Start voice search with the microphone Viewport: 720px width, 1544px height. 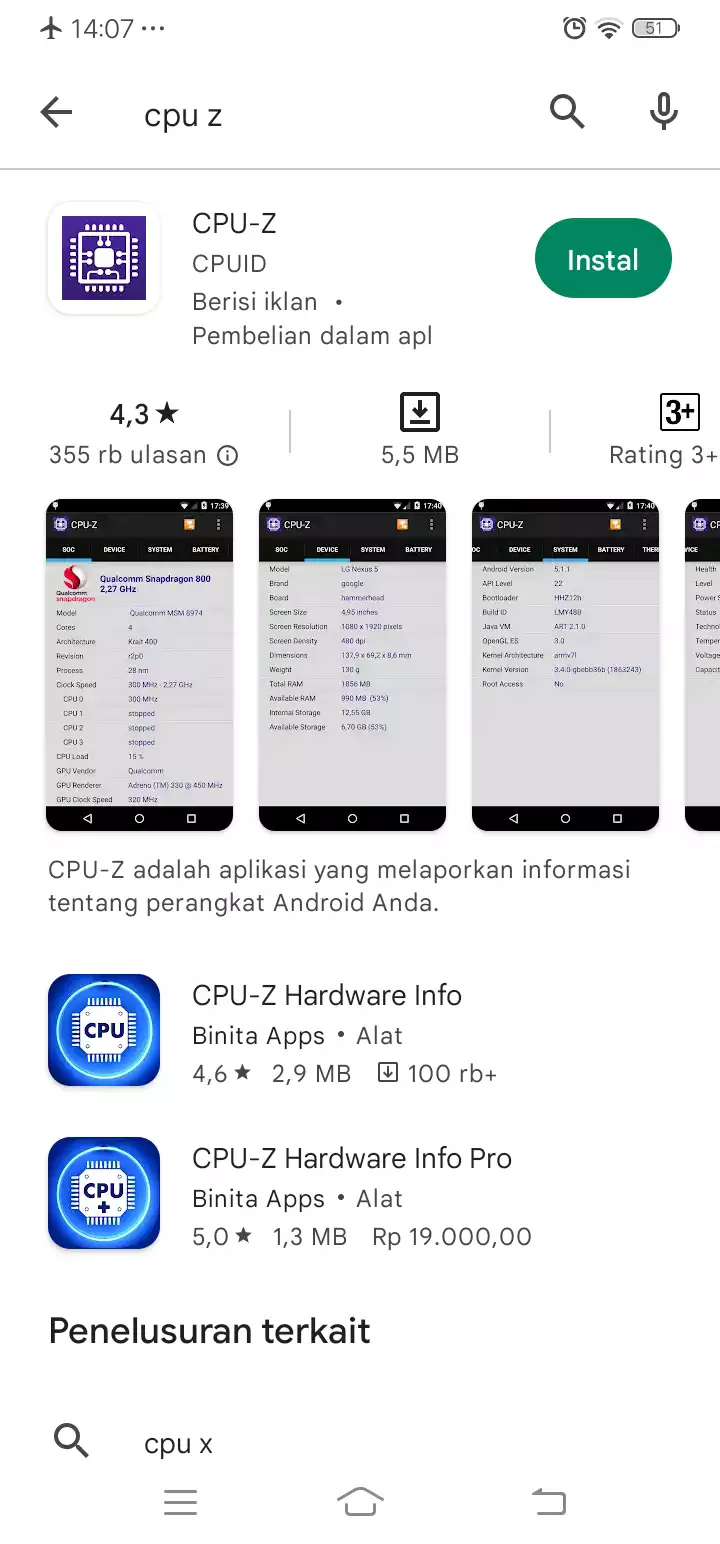[664, 113]
